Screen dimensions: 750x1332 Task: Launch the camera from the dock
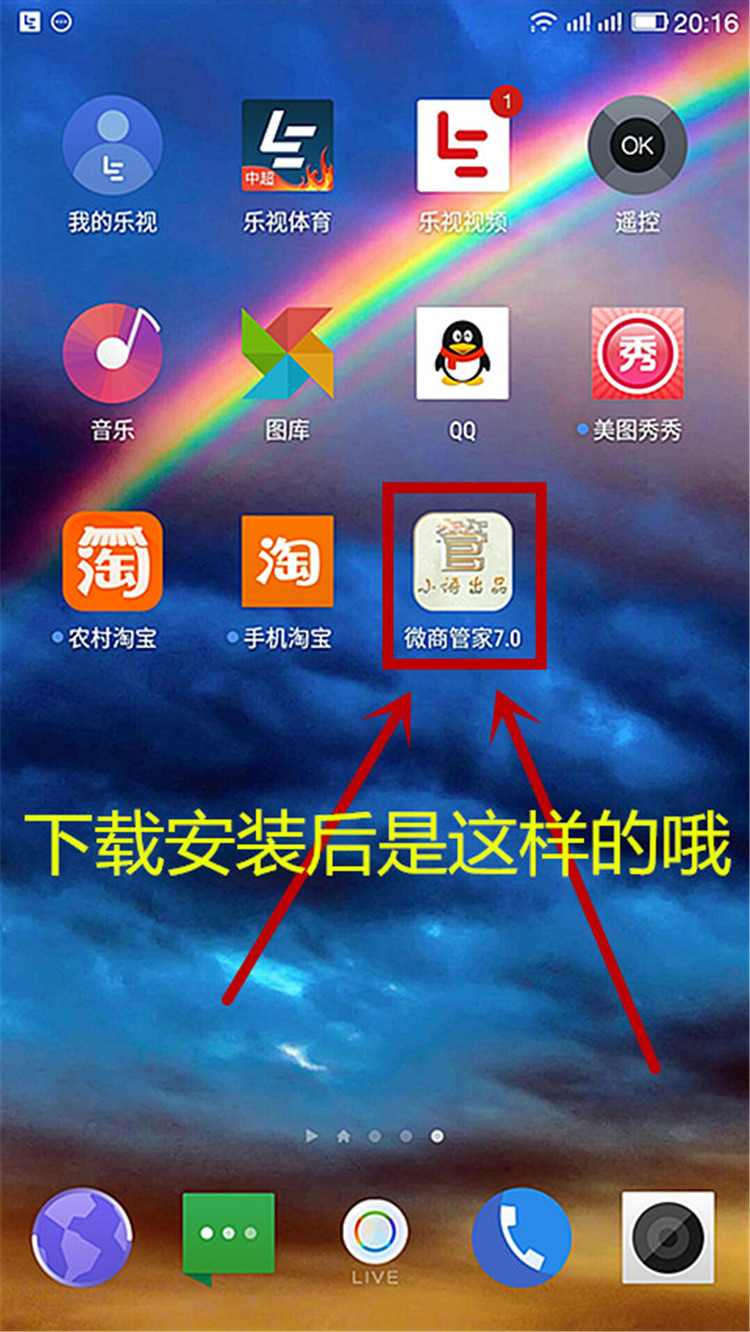667,1237
